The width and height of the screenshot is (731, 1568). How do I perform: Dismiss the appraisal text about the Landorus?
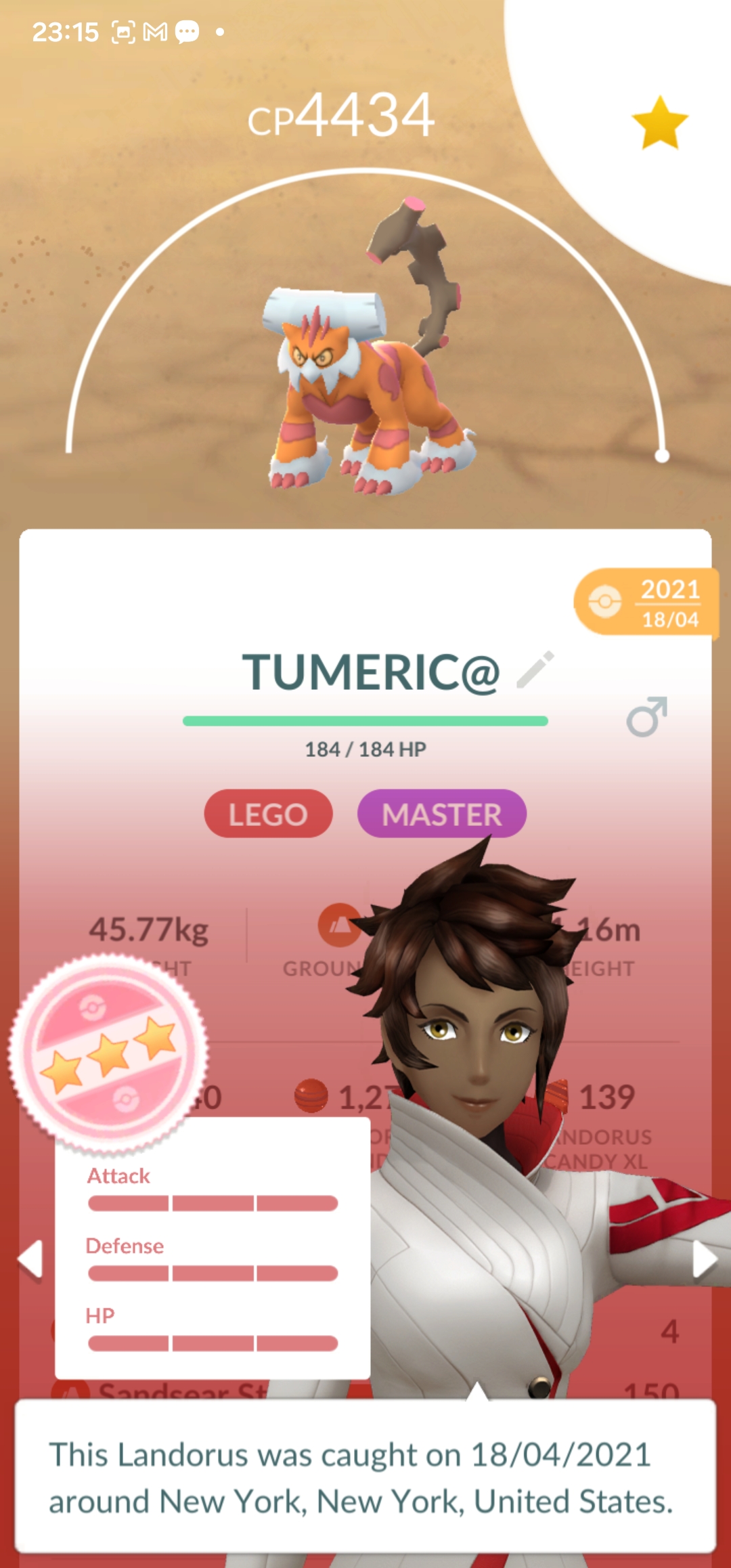tap(364, 1477)
